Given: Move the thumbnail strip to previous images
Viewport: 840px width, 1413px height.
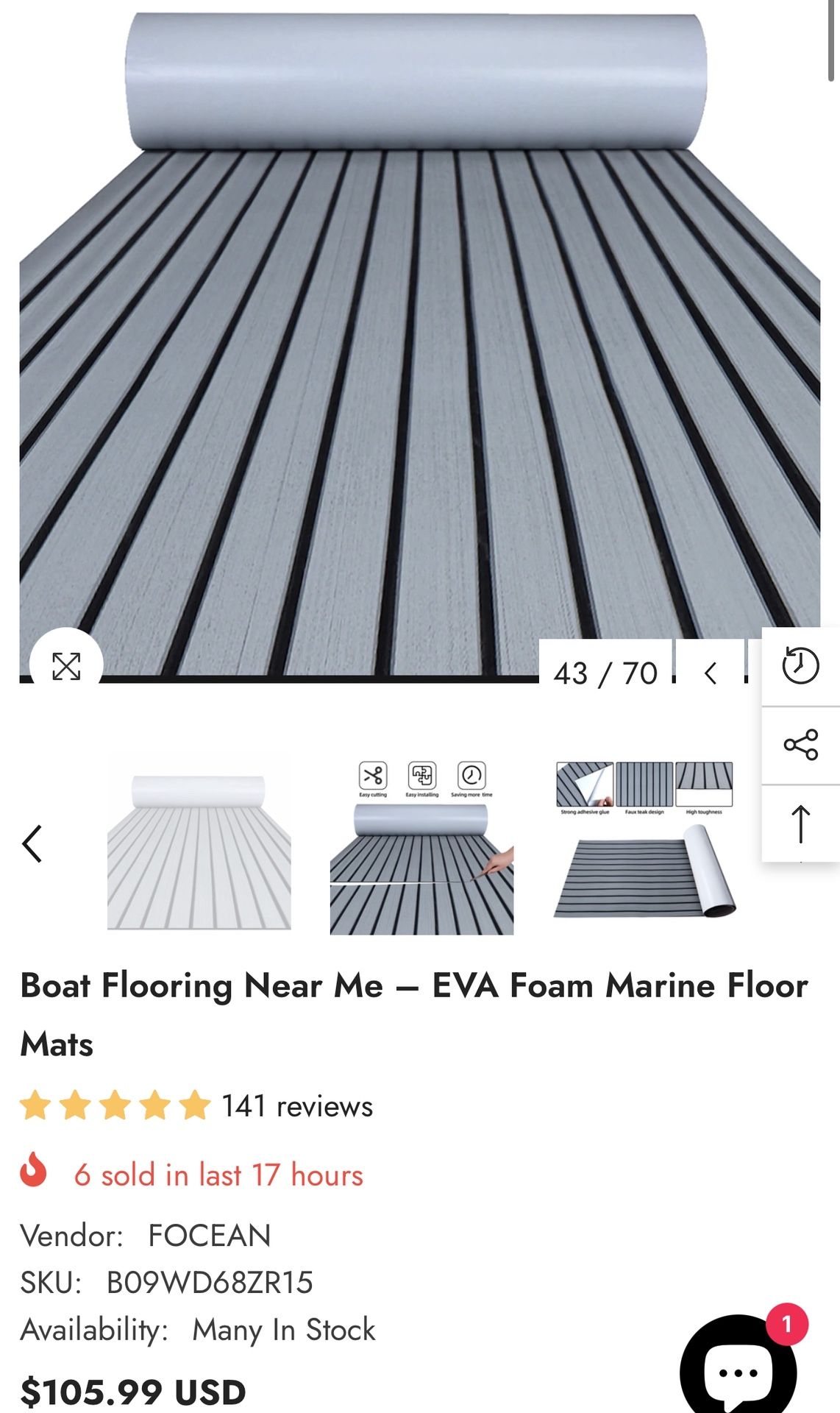Looking at the screenshot, I should tap(32, 843).
